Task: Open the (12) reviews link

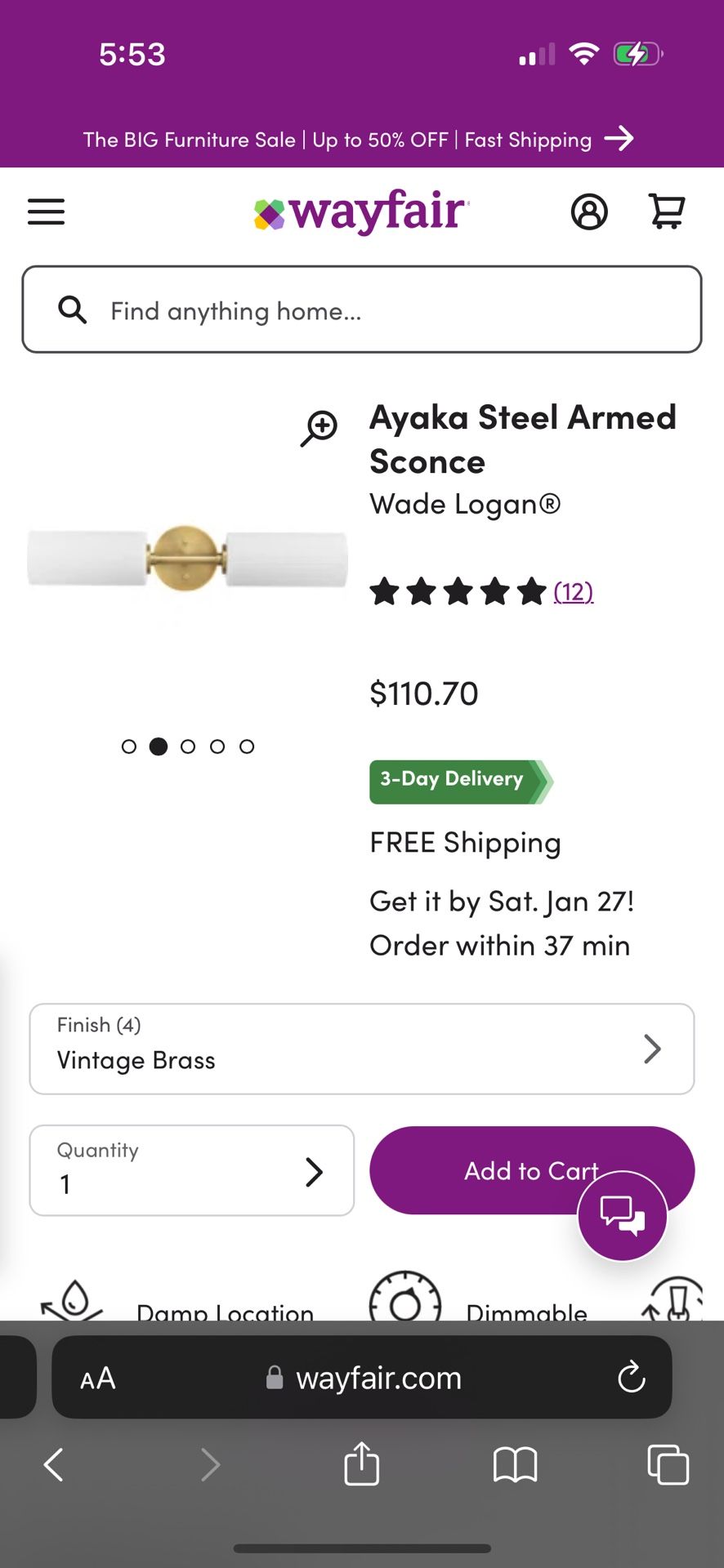Action: 573,591
